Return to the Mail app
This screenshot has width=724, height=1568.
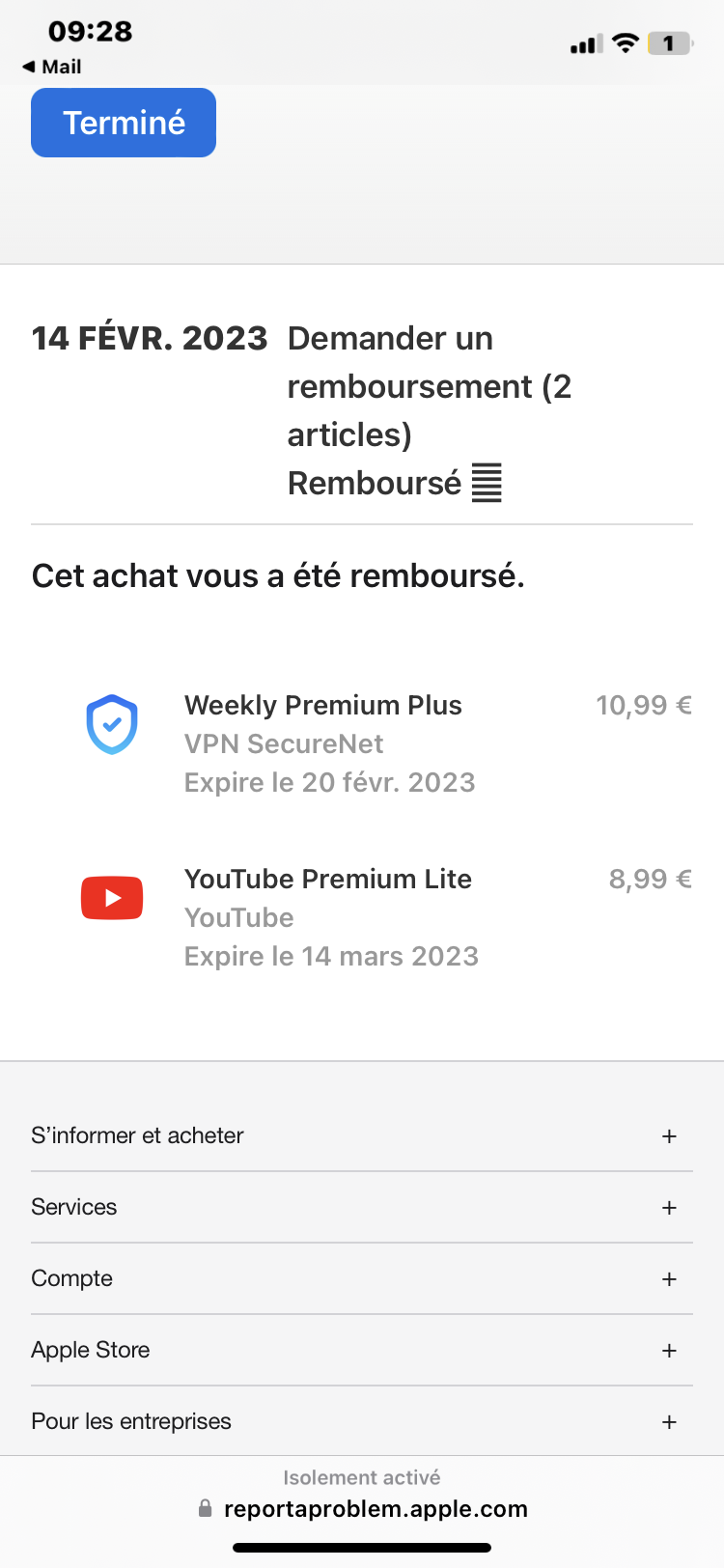[52, 67]
